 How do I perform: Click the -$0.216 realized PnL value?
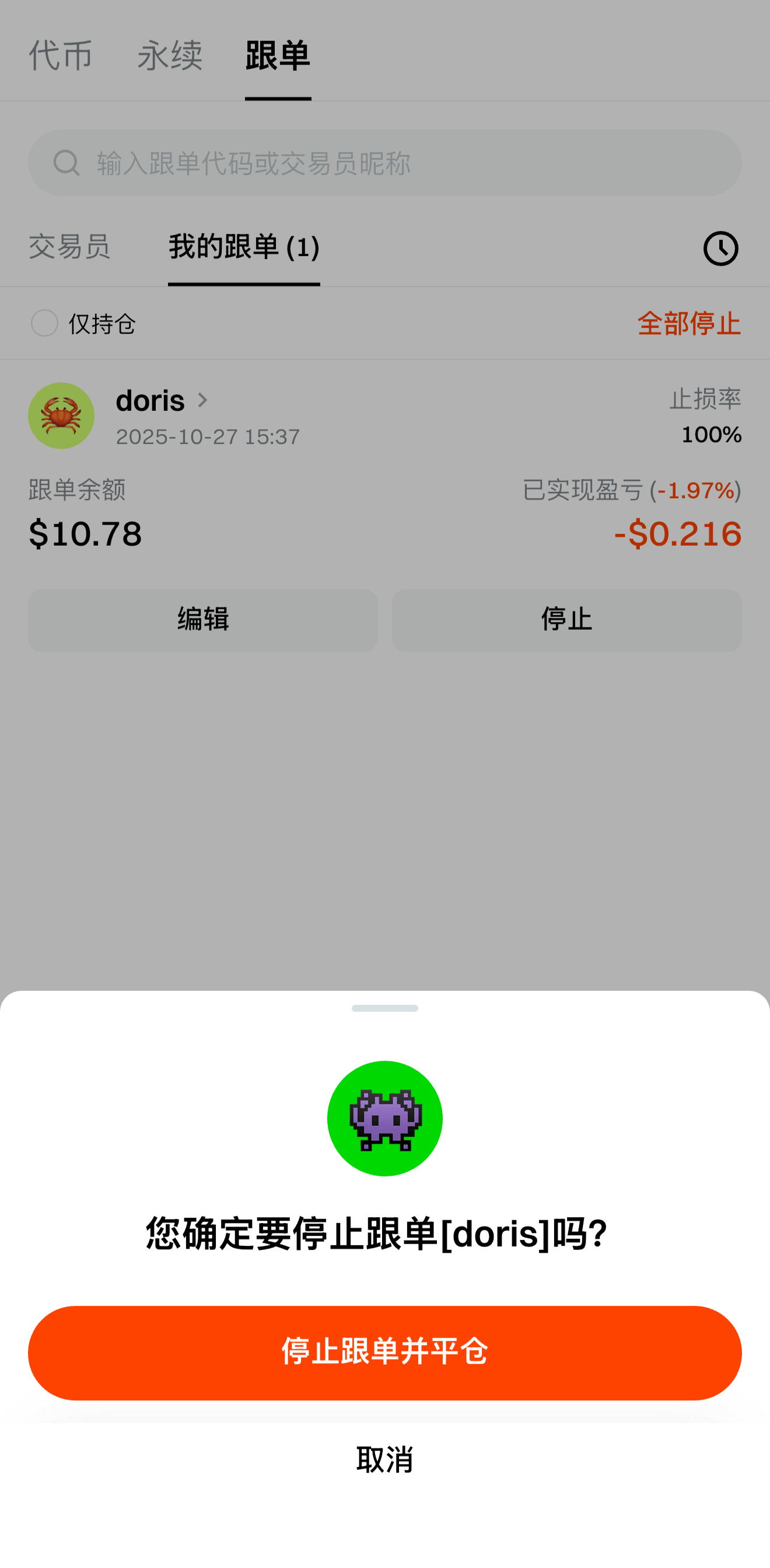677,535
